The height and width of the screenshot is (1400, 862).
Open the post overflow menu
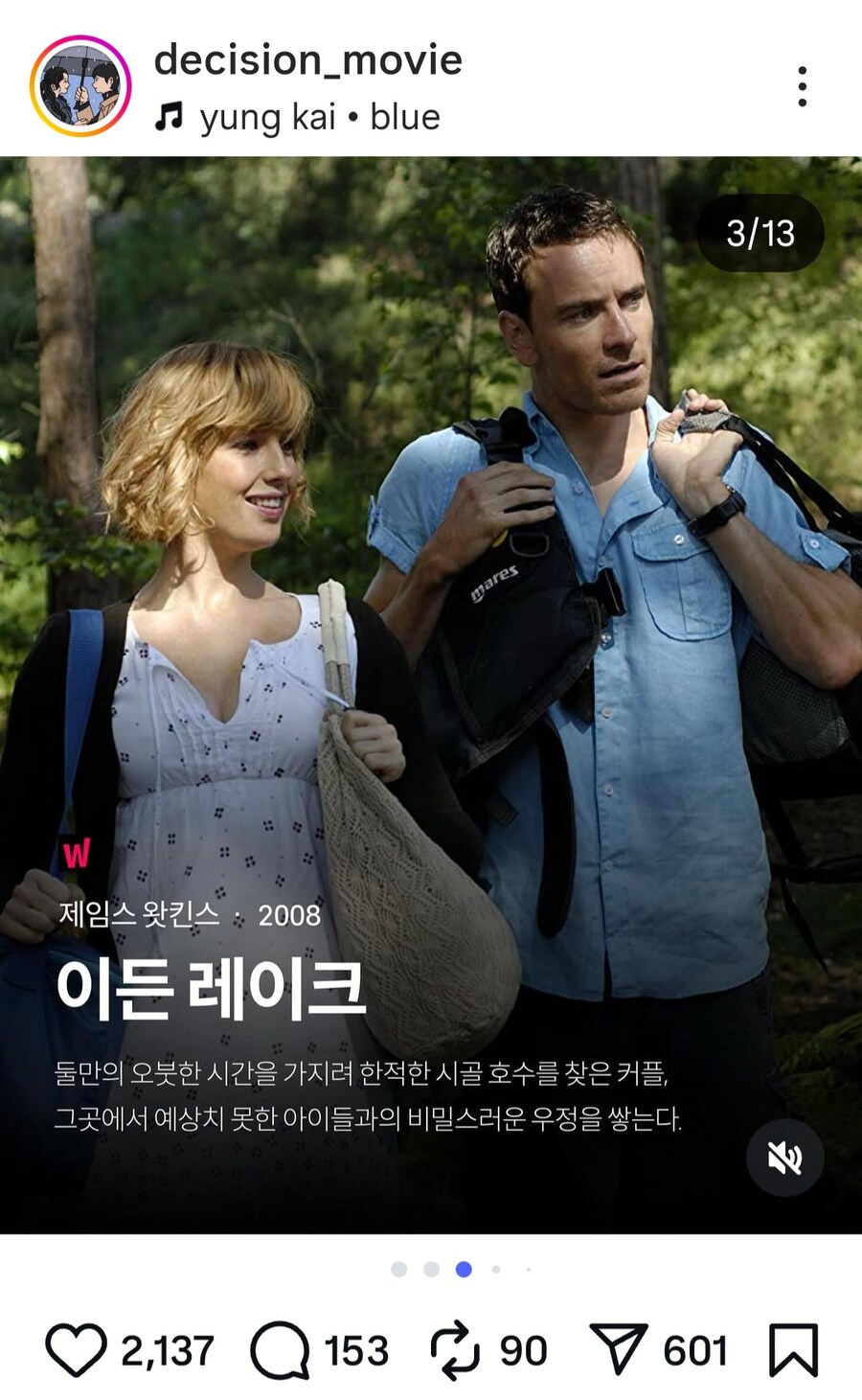(x=802, y=87)
